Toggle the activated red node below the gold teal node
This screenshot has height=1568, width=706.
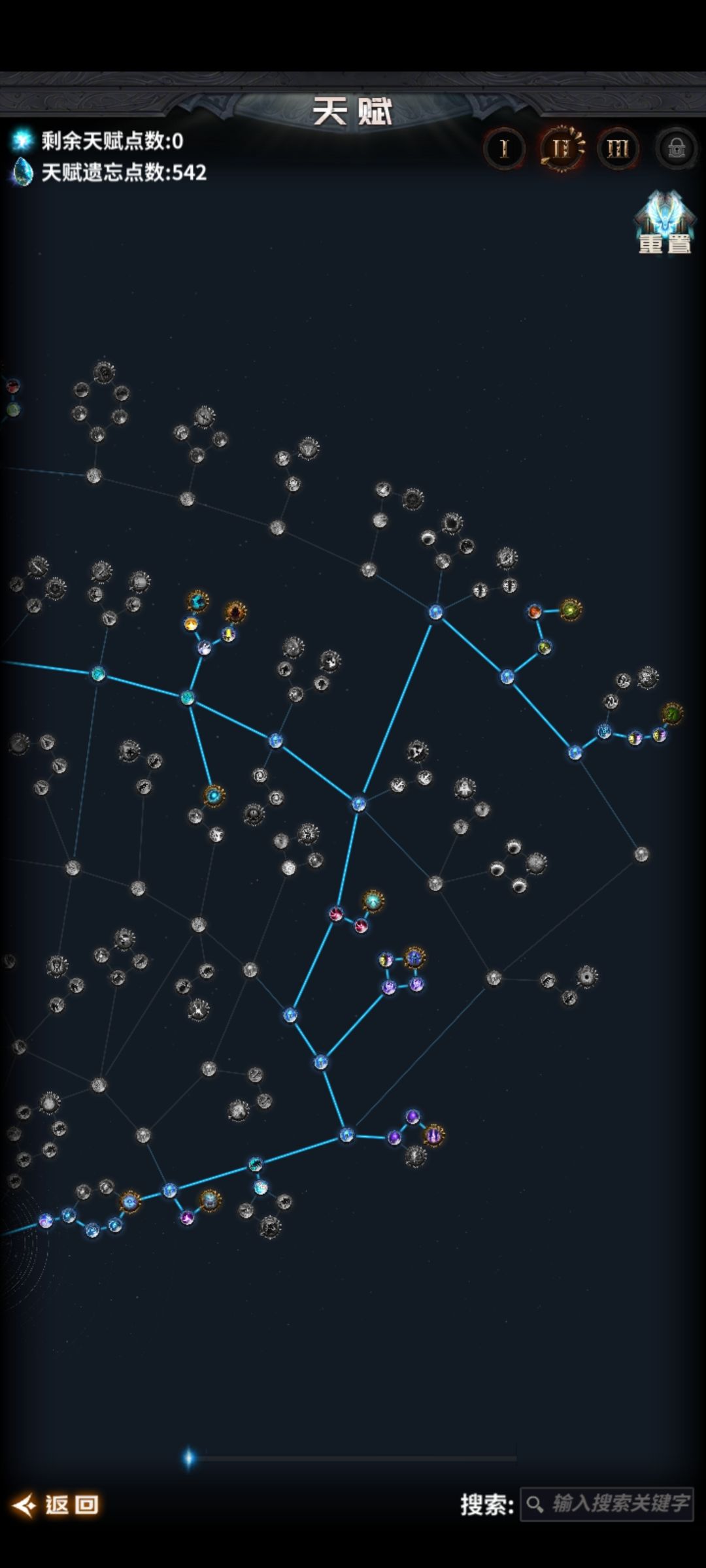361,926
